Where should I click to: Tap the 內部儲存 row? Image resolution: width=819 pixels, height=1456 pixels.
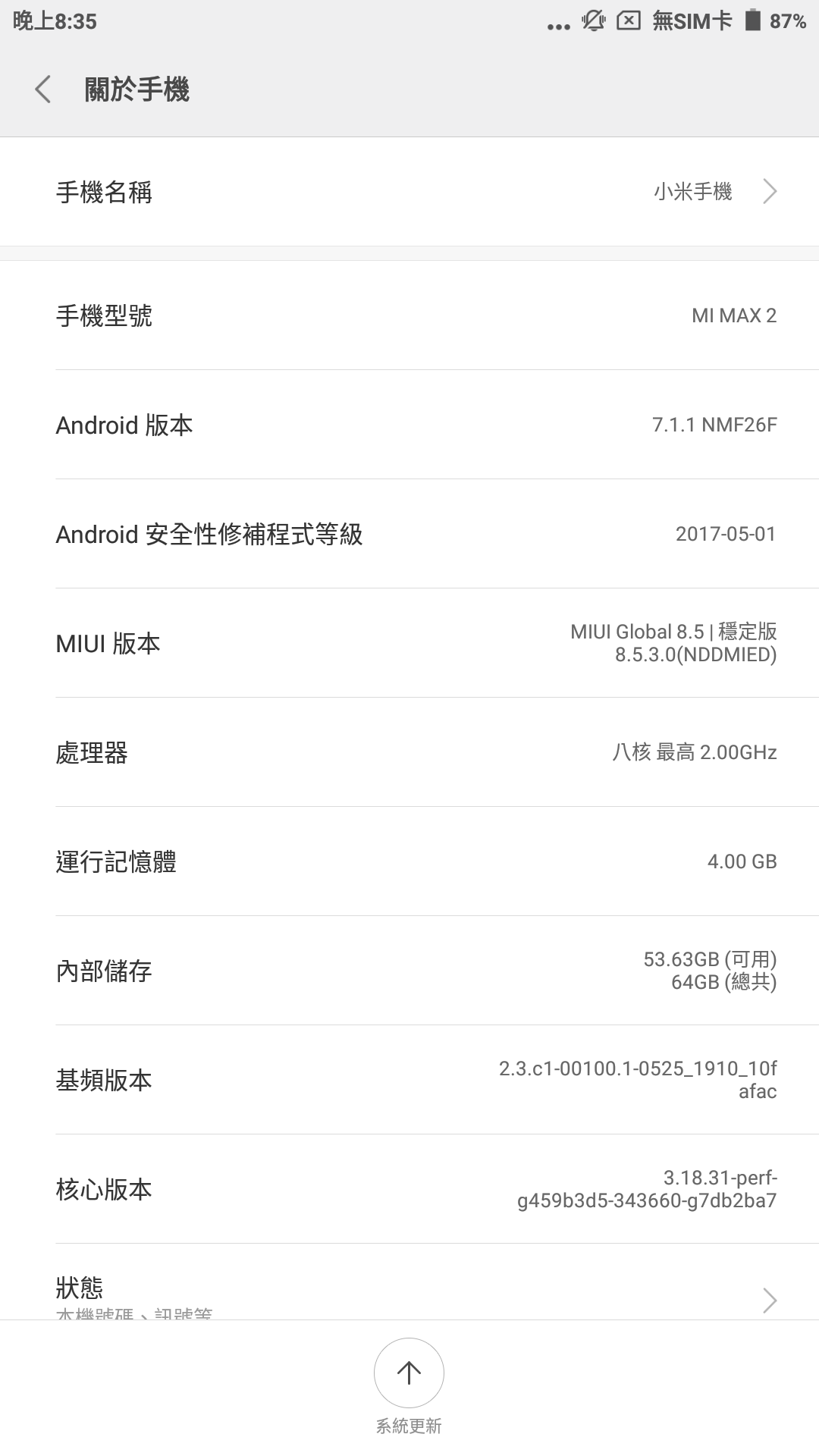[x=409, y=971]
